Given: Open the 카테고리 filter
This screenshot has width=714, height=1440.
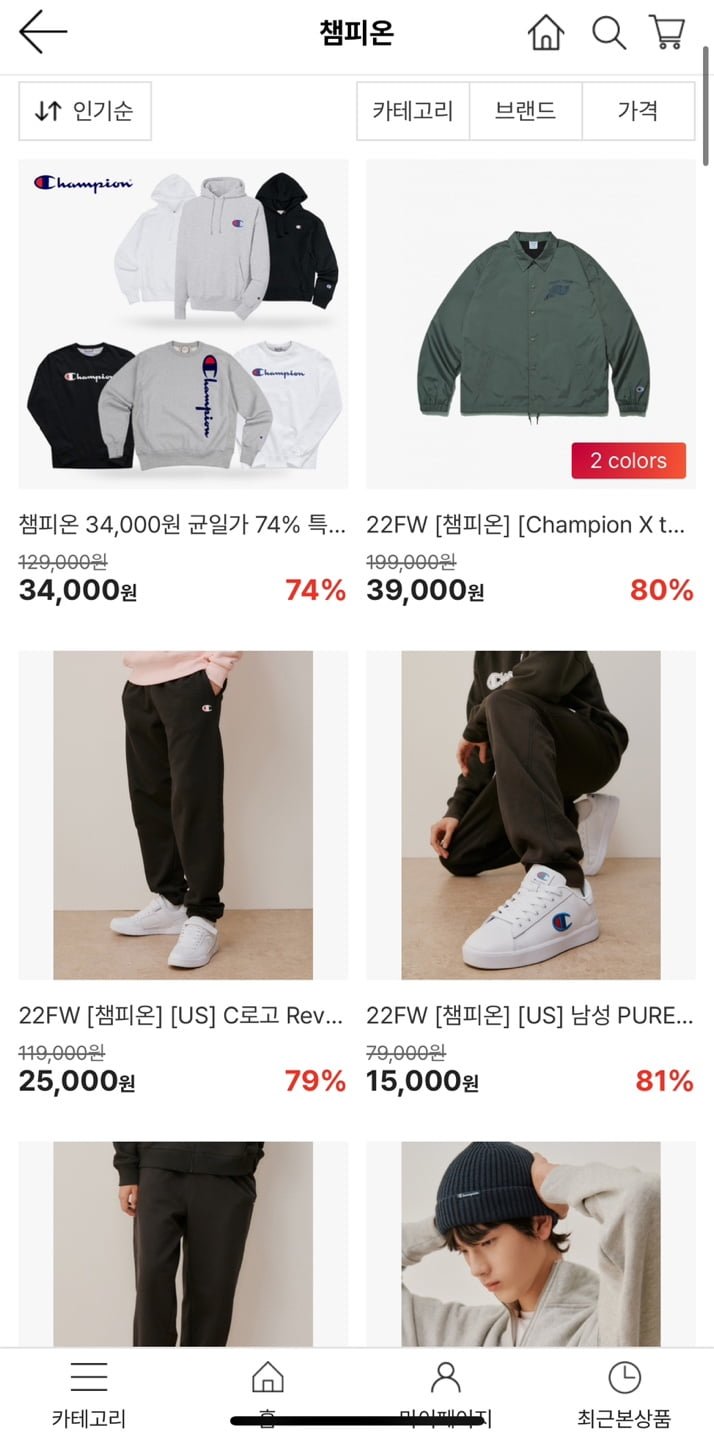Looking at the screenshot, I should tap(413, 111).
